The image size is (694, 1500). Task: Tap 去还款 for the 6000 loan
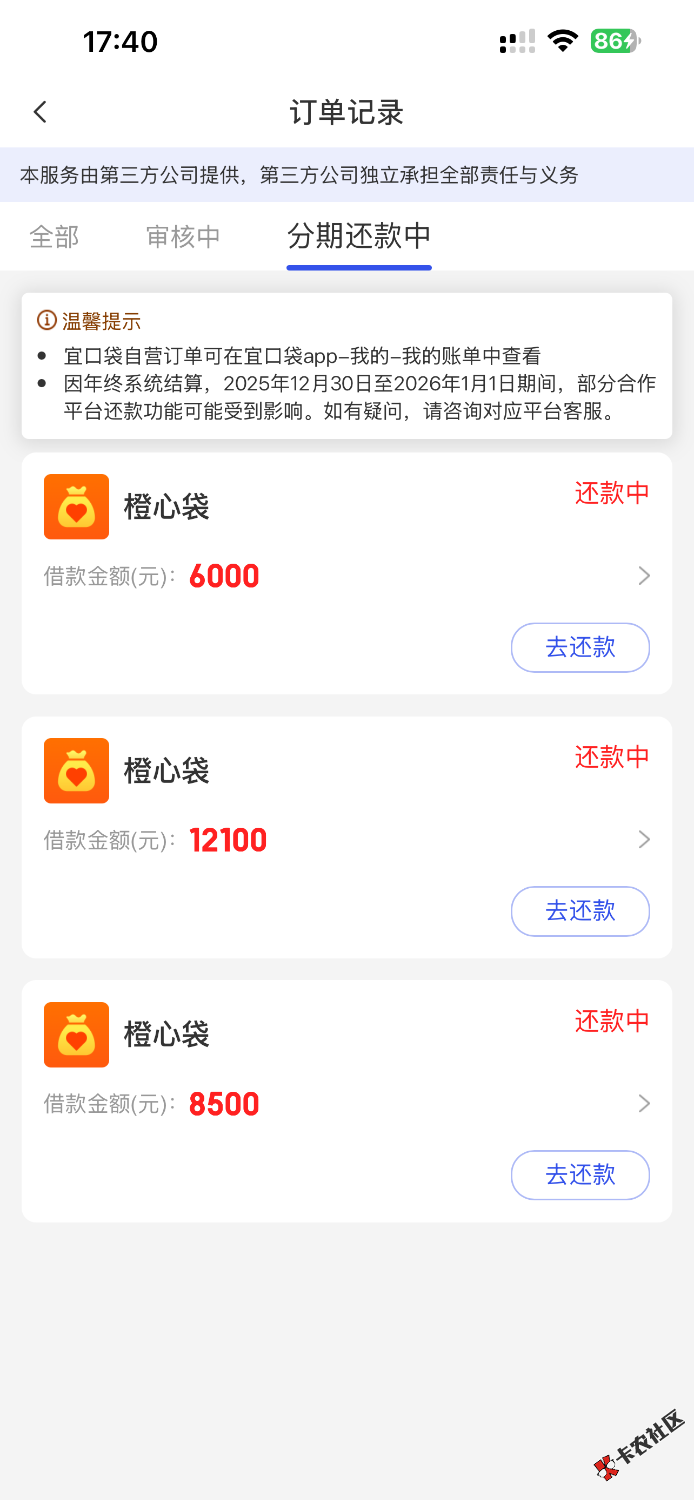580,648
